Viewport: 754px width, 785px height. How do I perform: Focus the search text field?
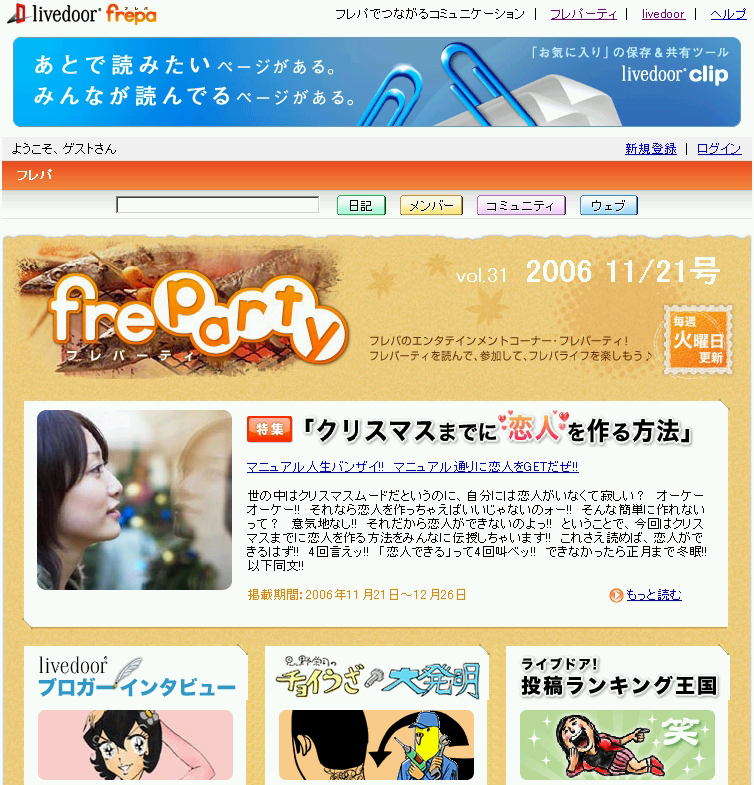pos(217,205)
